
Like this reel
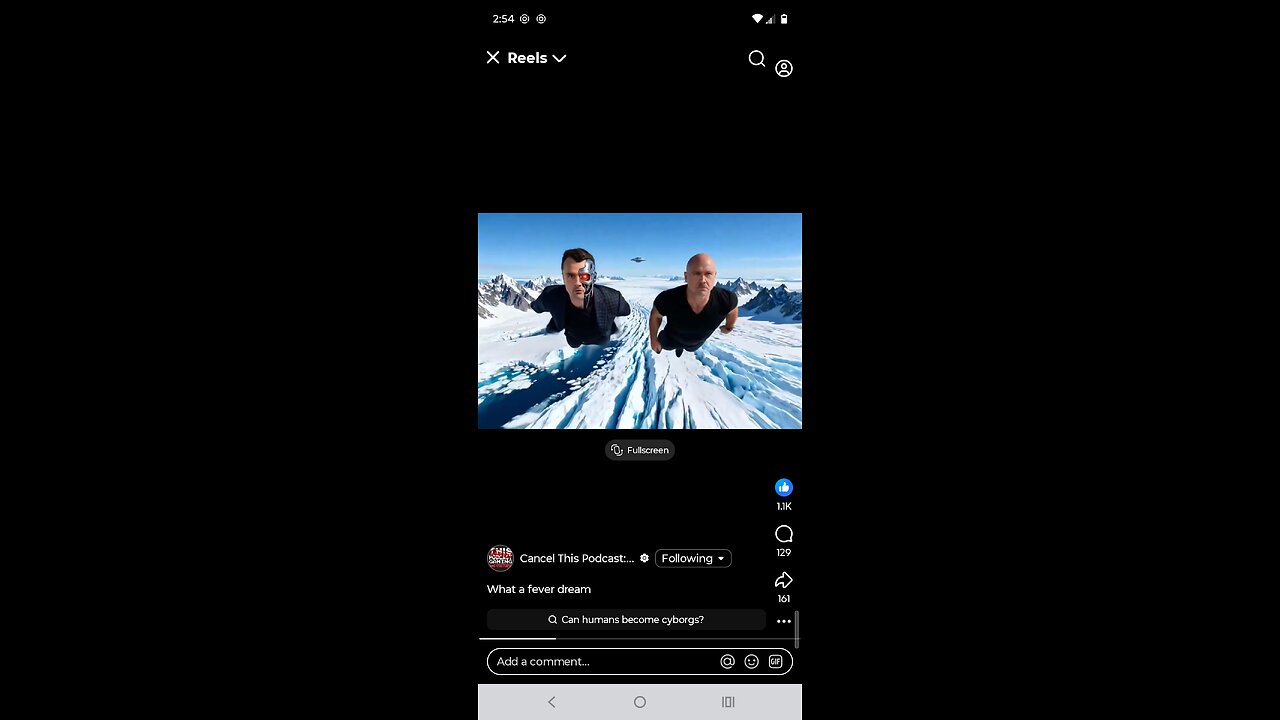click(x=784, y=488)
